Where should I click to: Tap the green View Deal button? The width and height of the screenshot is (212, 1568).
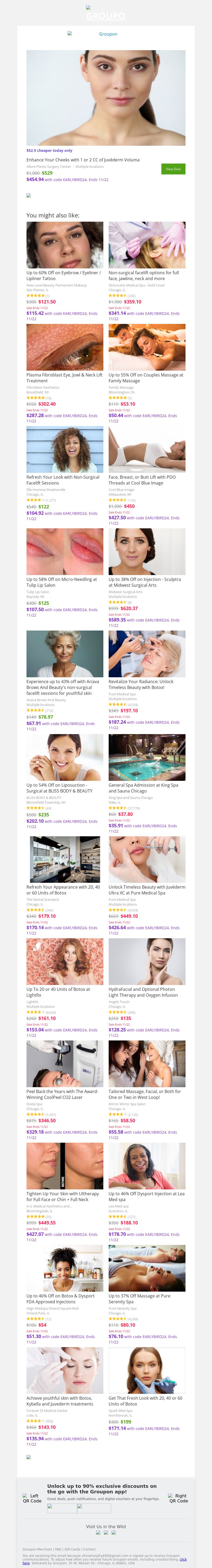pyautogui.click(x=173, y=169)
